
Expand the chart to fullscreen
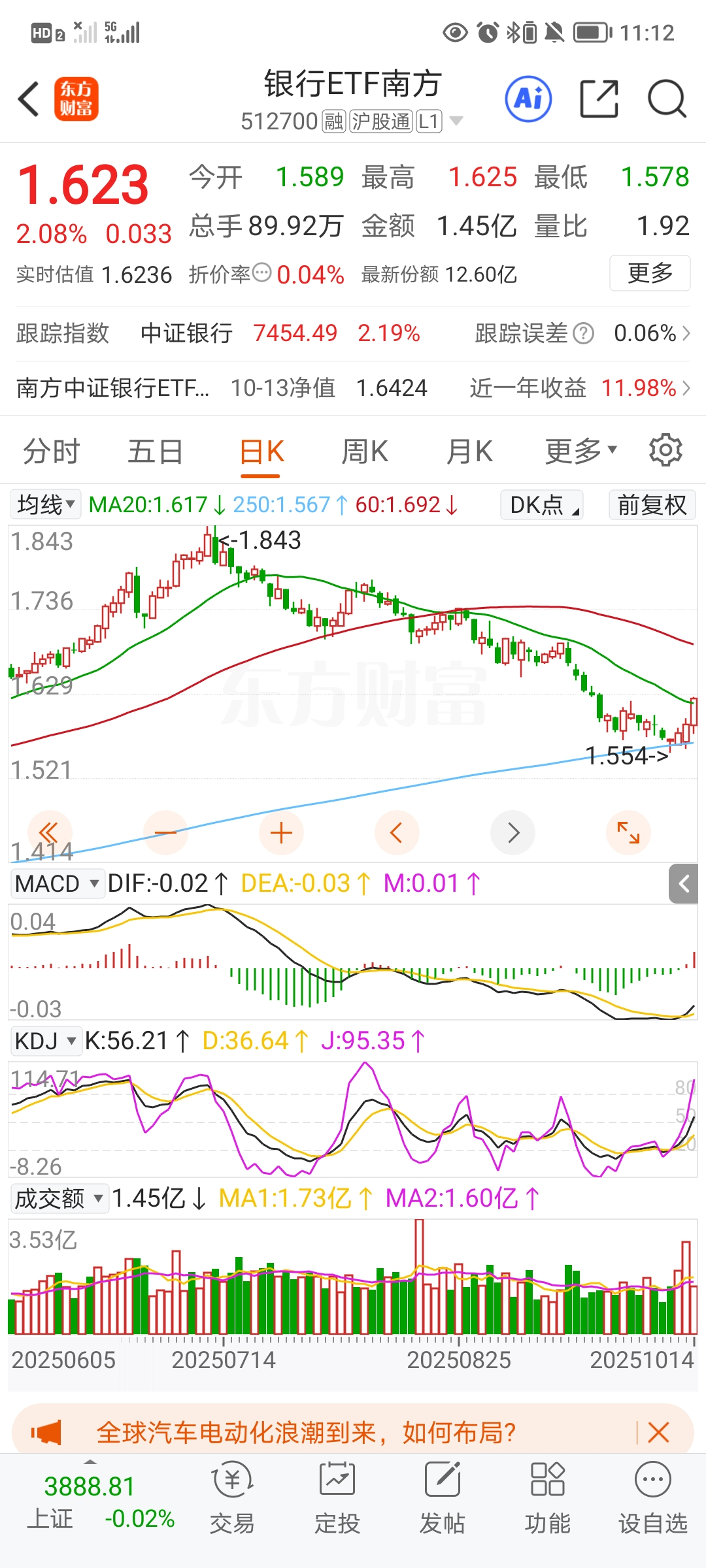[628, 833]
